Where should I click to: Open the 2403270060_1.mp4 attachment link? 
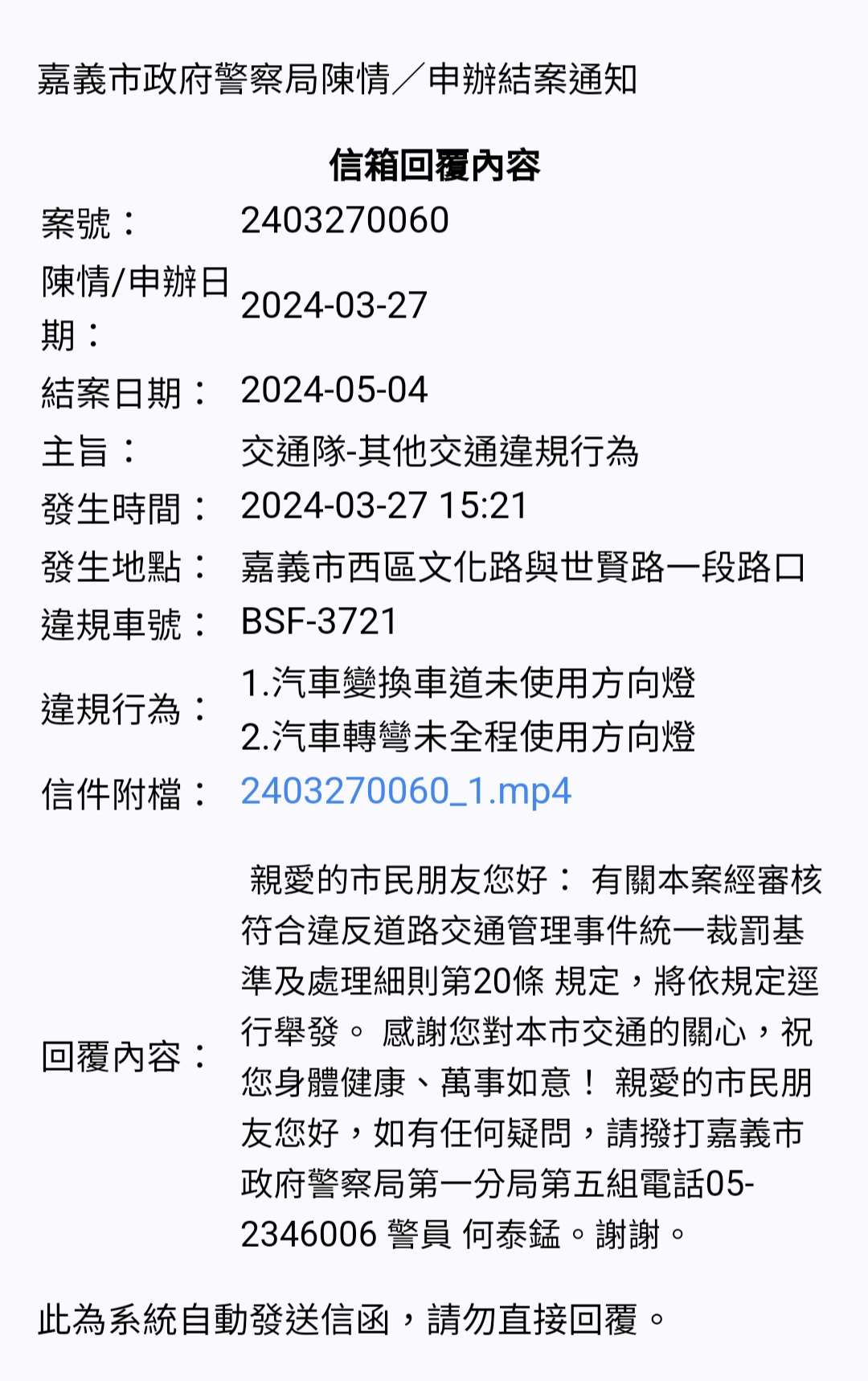point(406,792)
